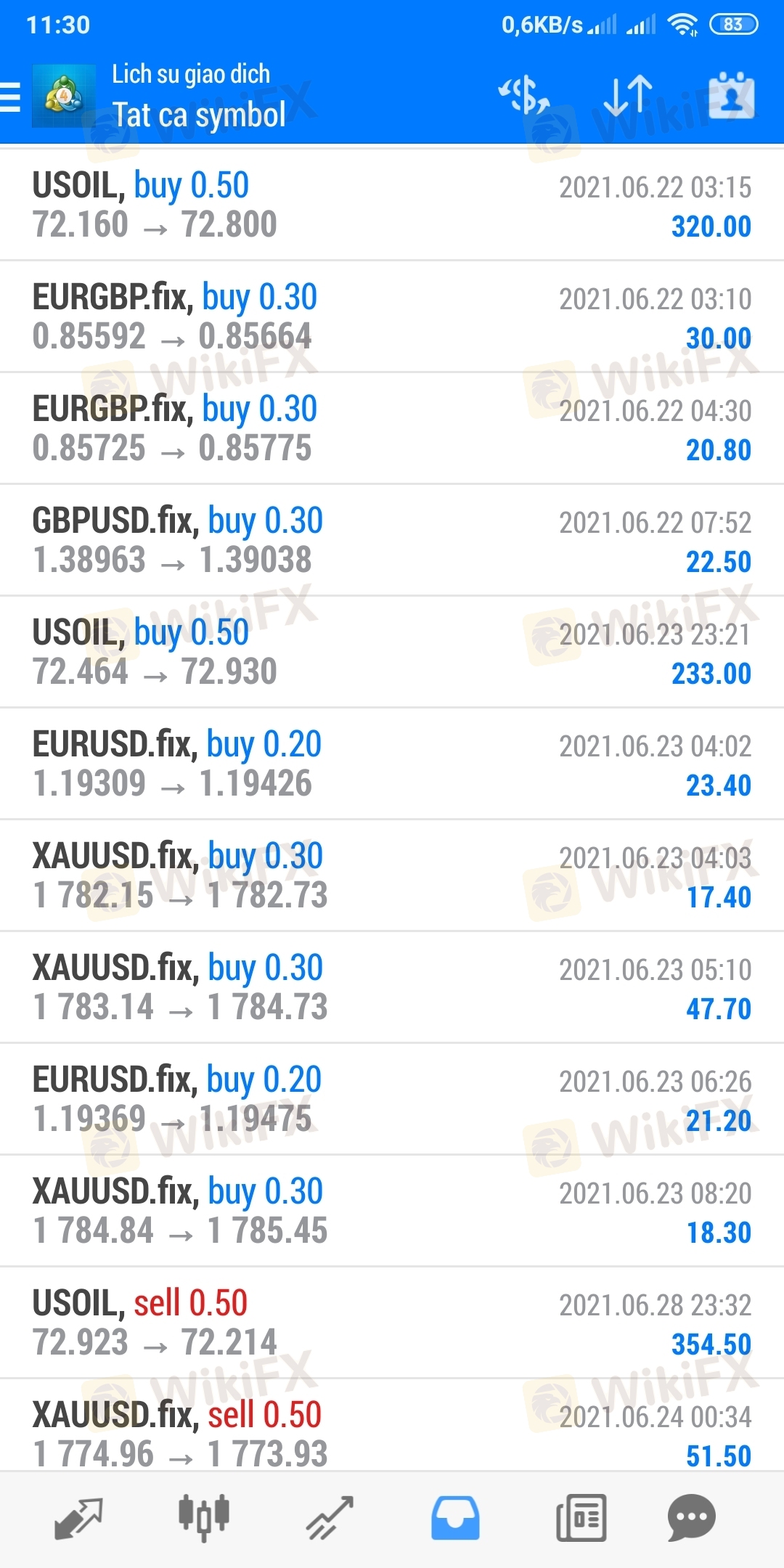784x1568 pixels.
Task: Open USOIL buy trade with 320.00 profit
Action: click(x=392, y=205)
